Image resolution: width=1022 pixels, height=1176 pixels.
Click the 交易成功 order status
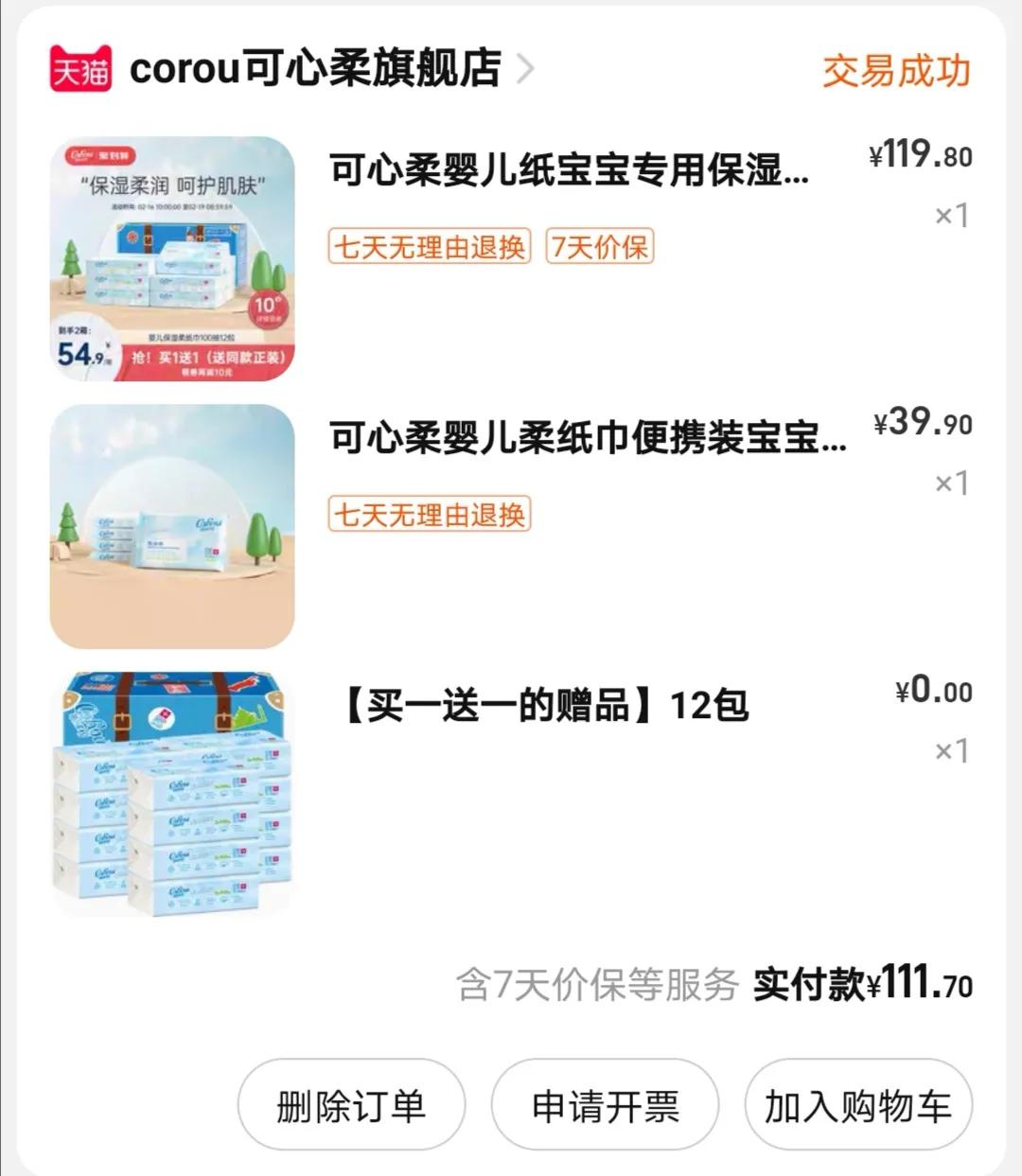click(895, 70)
